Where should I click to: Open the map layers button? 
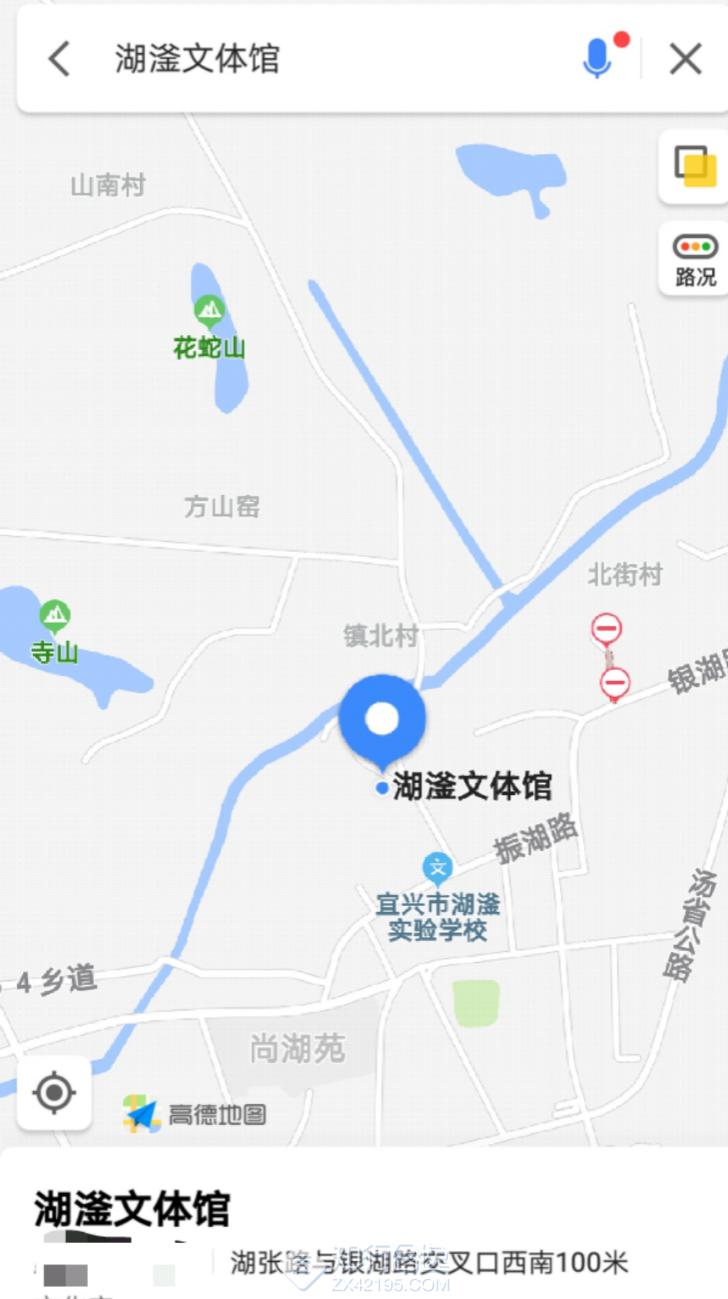pyautogui.click(x=695, y=166)
